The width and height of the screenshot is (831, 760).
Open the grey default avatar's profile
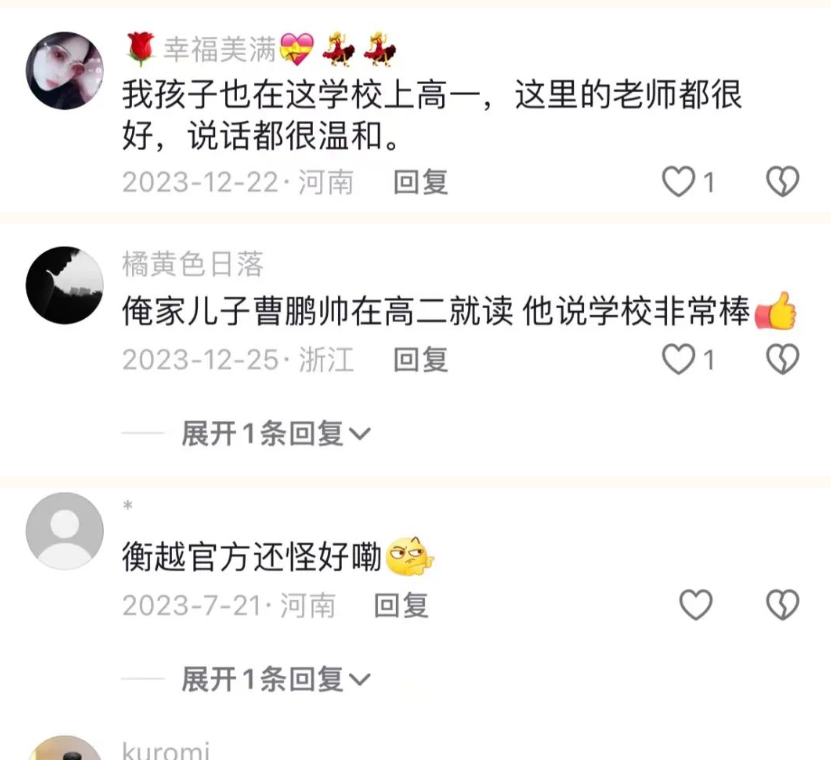tap(64, 531)
